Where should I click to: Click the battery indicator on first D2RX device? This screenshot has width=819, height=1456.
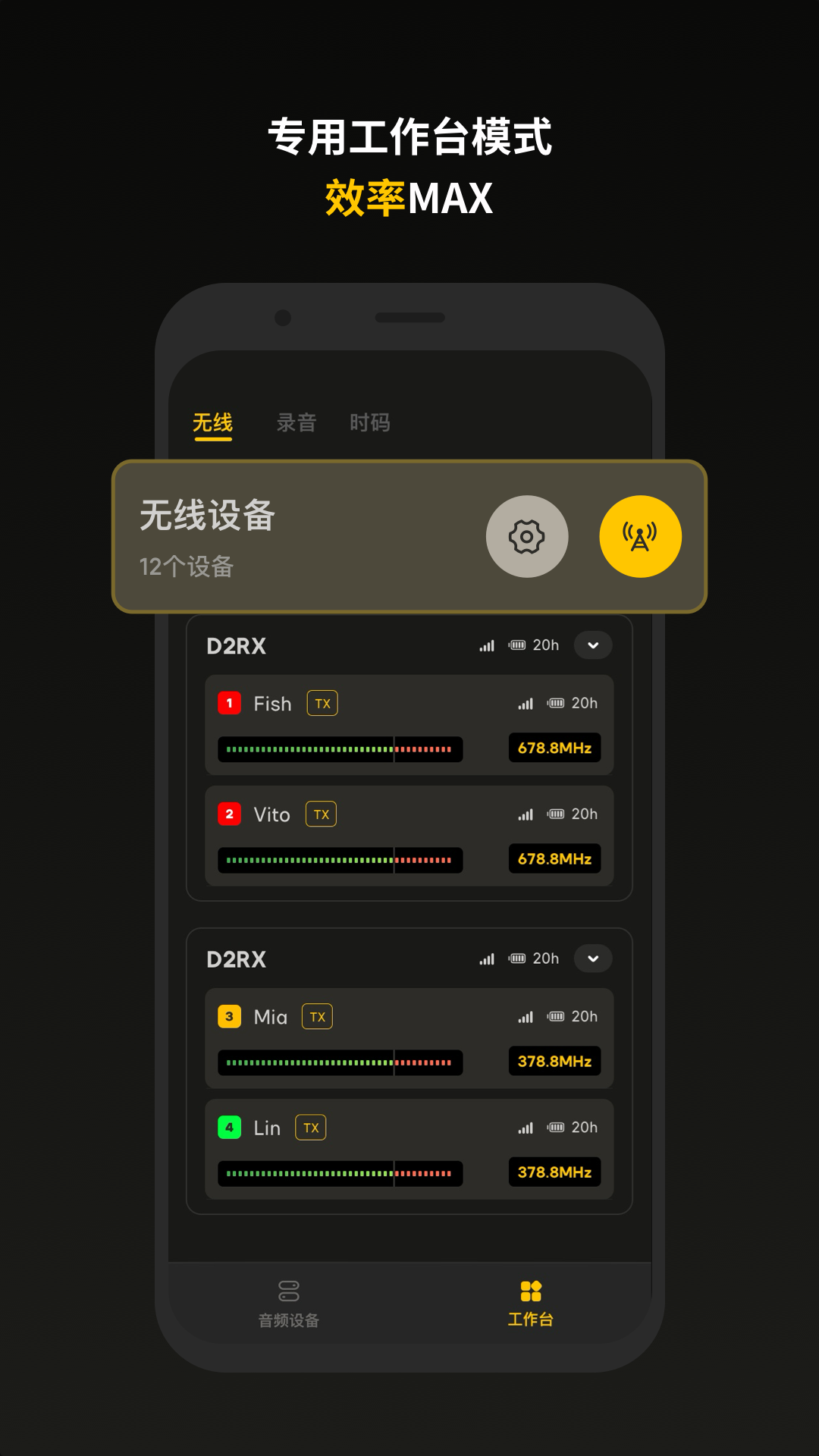click(518, 645)
